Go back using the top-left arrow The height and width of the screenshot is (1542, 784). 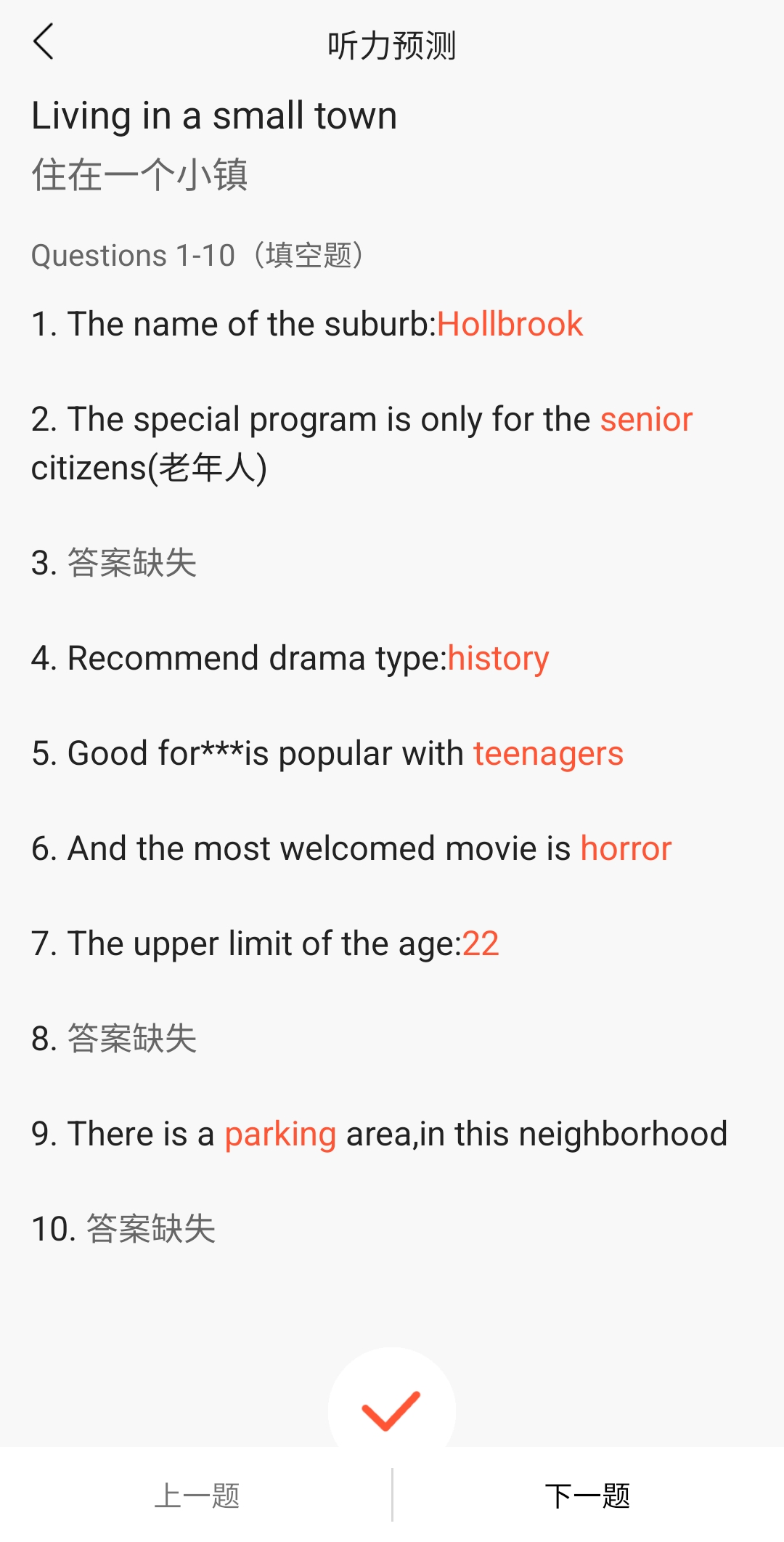coord(44,42)
